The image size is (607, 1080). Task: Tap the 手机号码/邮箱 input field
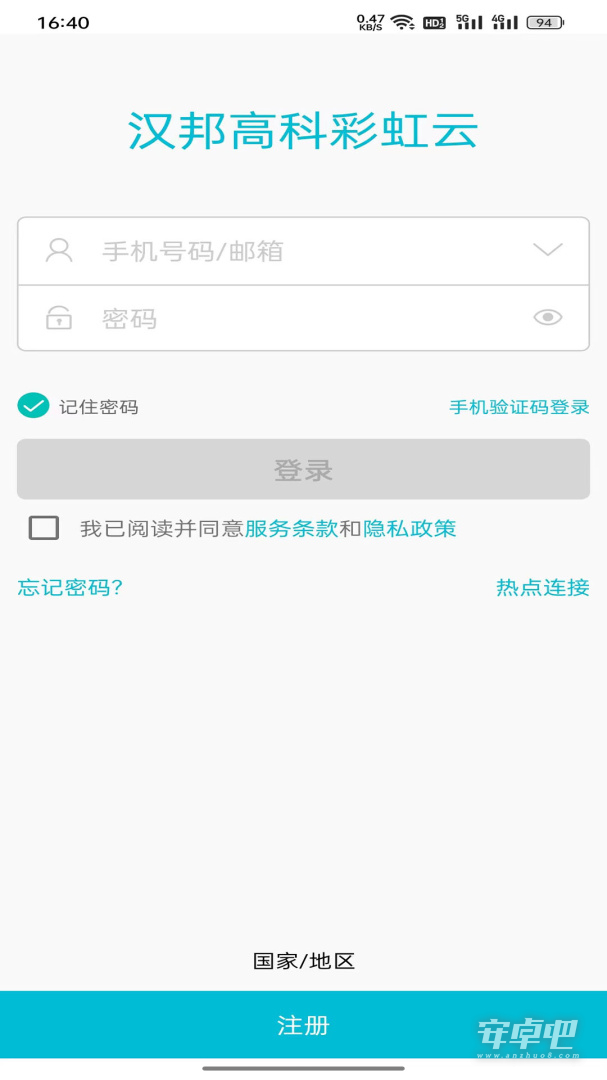point(303,251)
